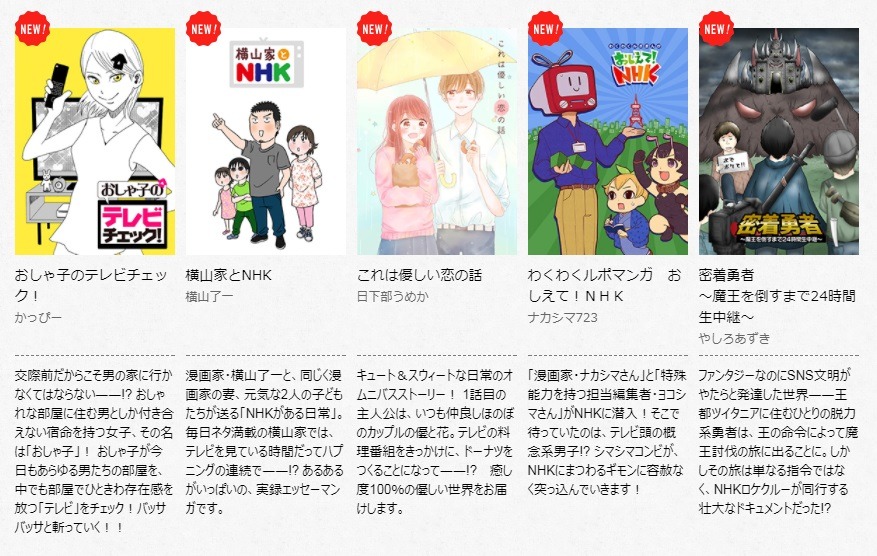Open the わくわくルポマンガ おしえて！ＮＨＫ cover
The image size is (877, 556).
608,140
